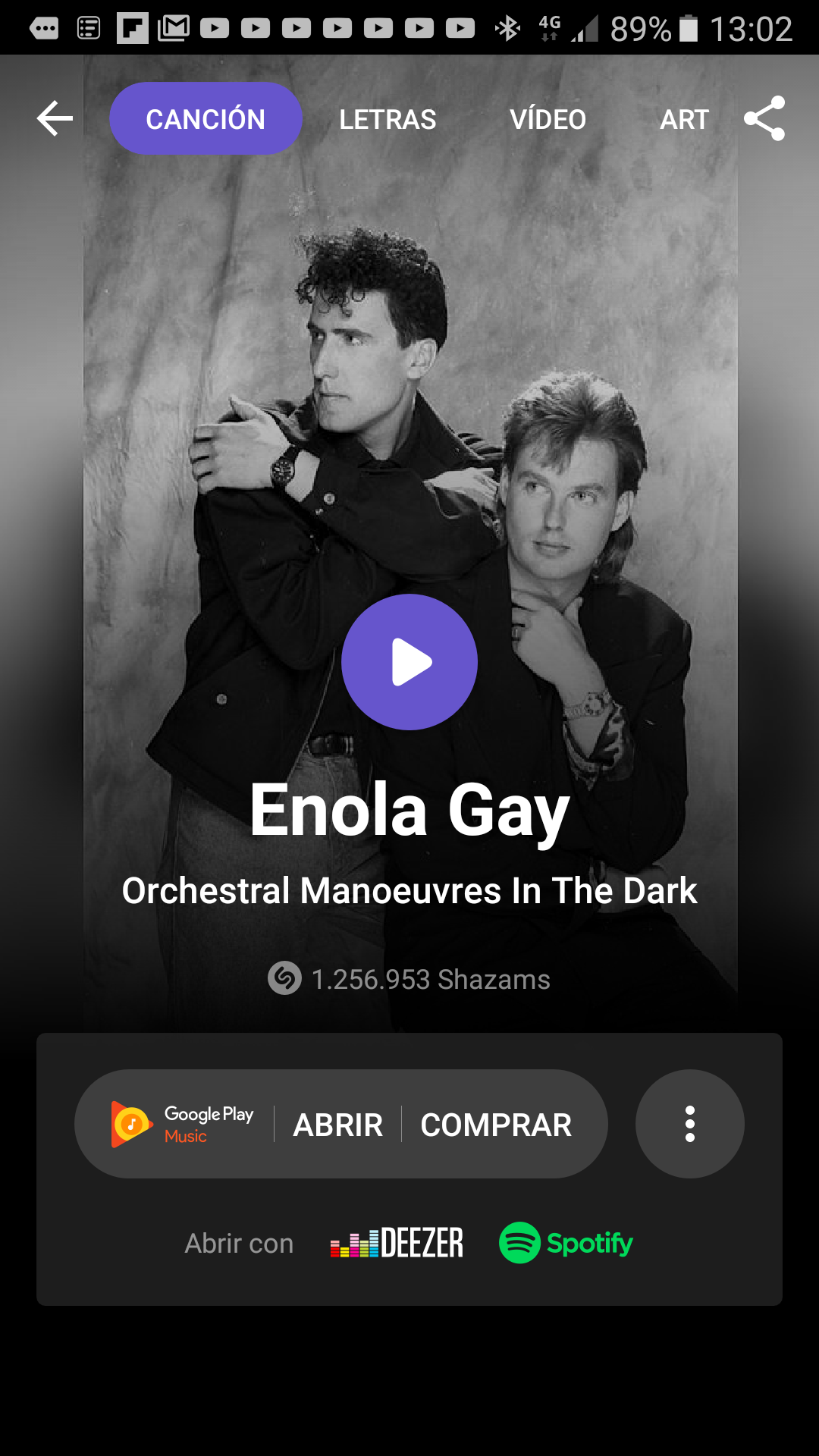Switch to the ART tab
Viewport: 819px width, 1456px height.
684,119
